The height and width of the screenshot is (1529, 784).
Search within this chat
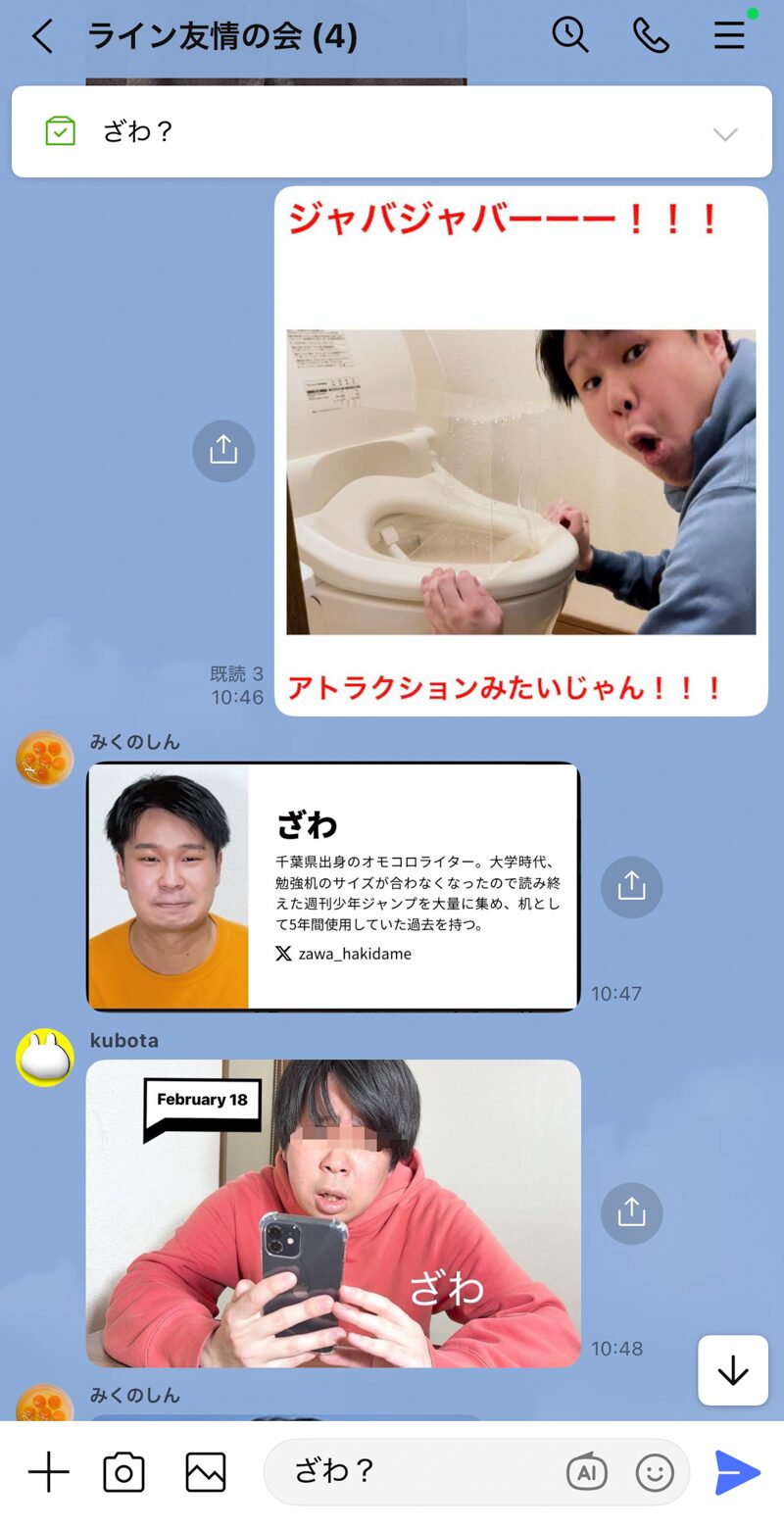(569, 35)
